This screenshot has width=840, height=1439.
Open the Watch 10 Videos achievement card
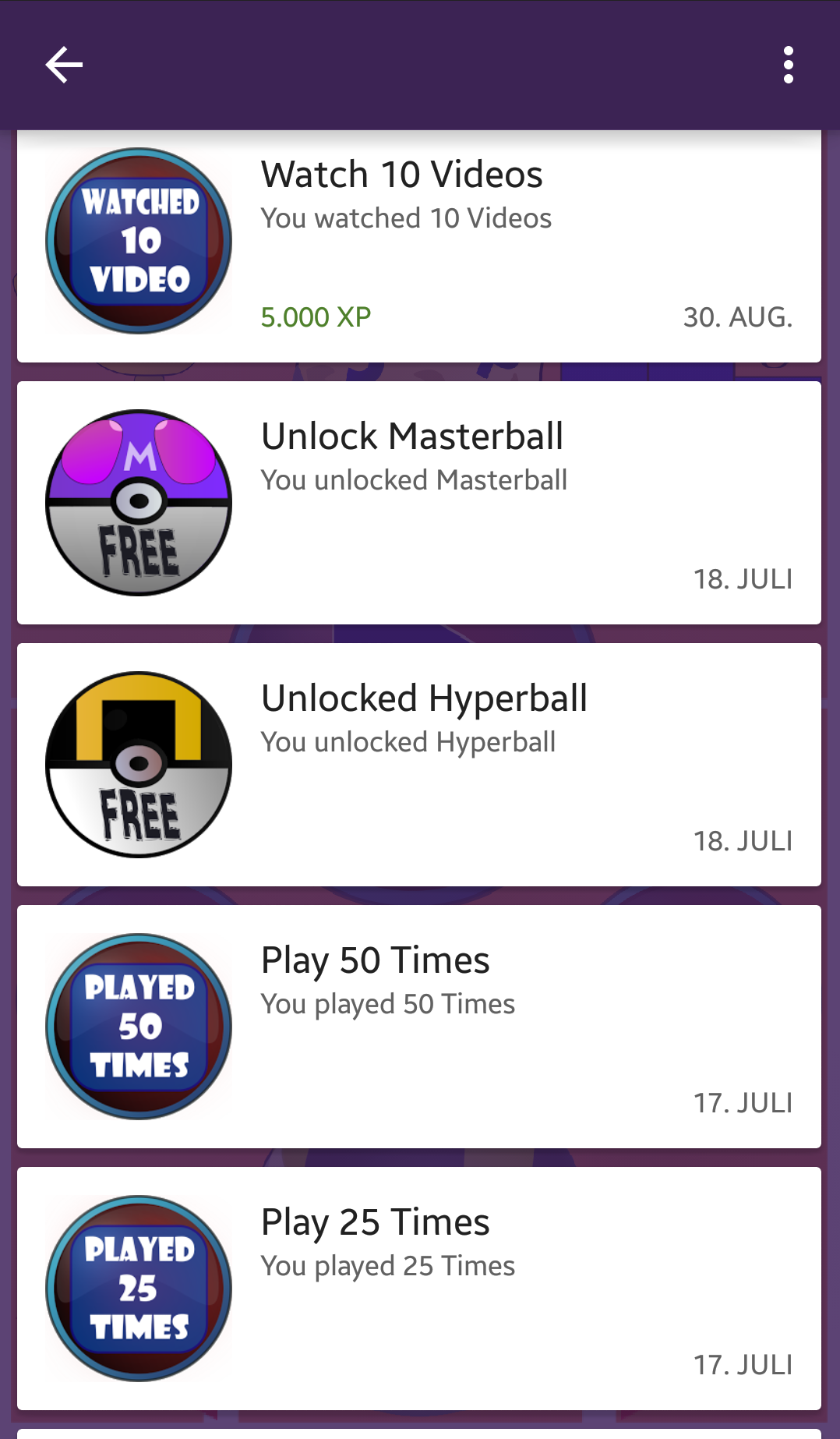(x=420, y=242)
